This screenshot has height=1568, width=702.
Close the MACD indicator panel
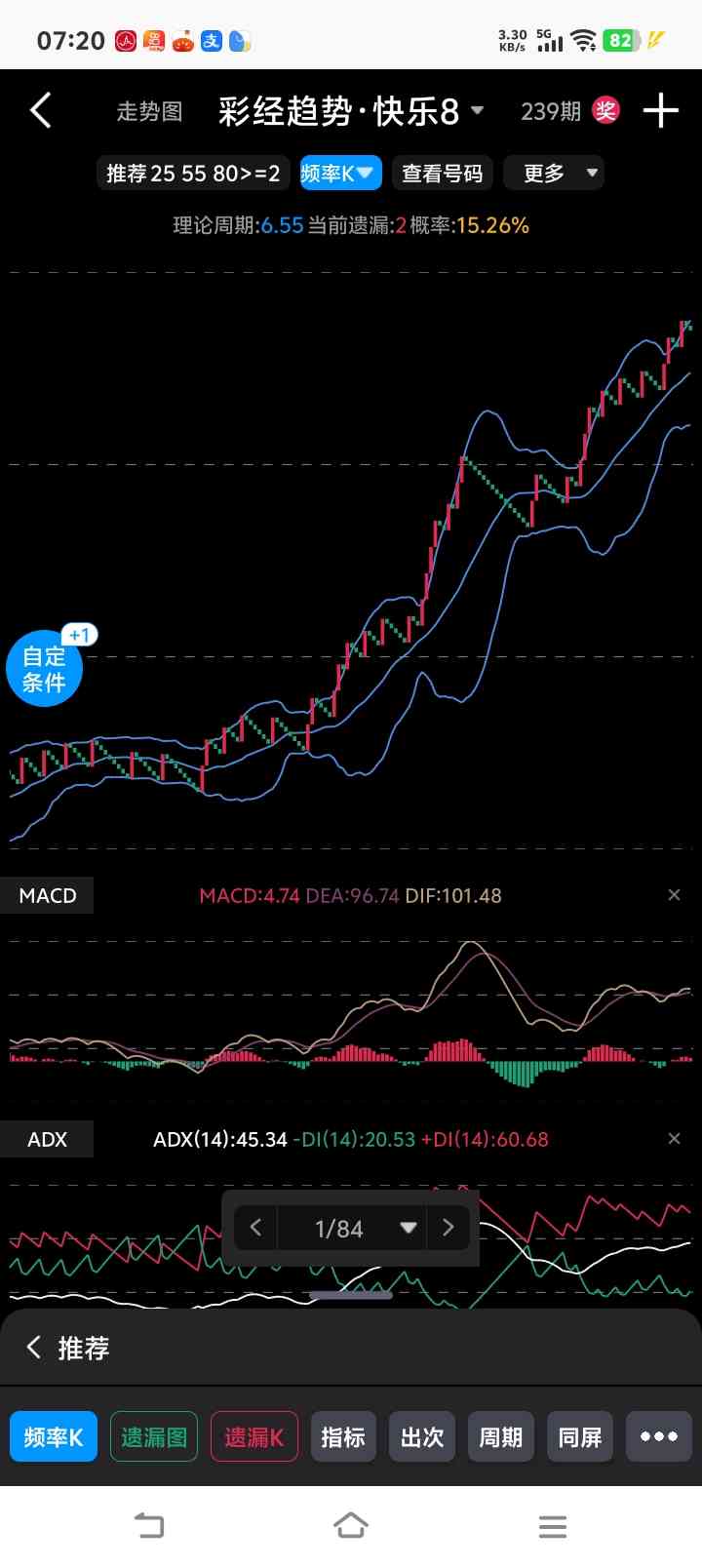(674, 895)
